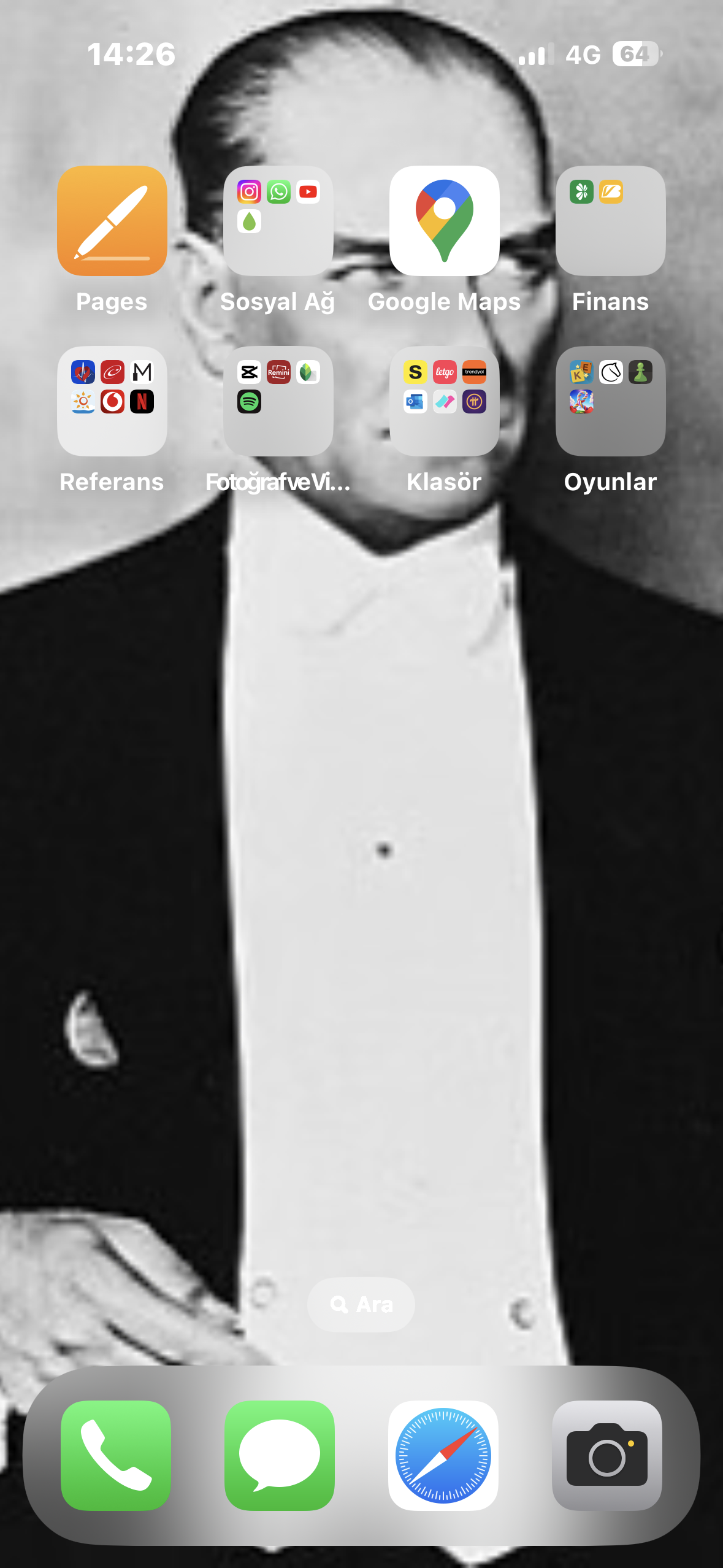The image size is (723, 1568).
Task: Launch Safari browser from dock
Action: coord(443,1455)
